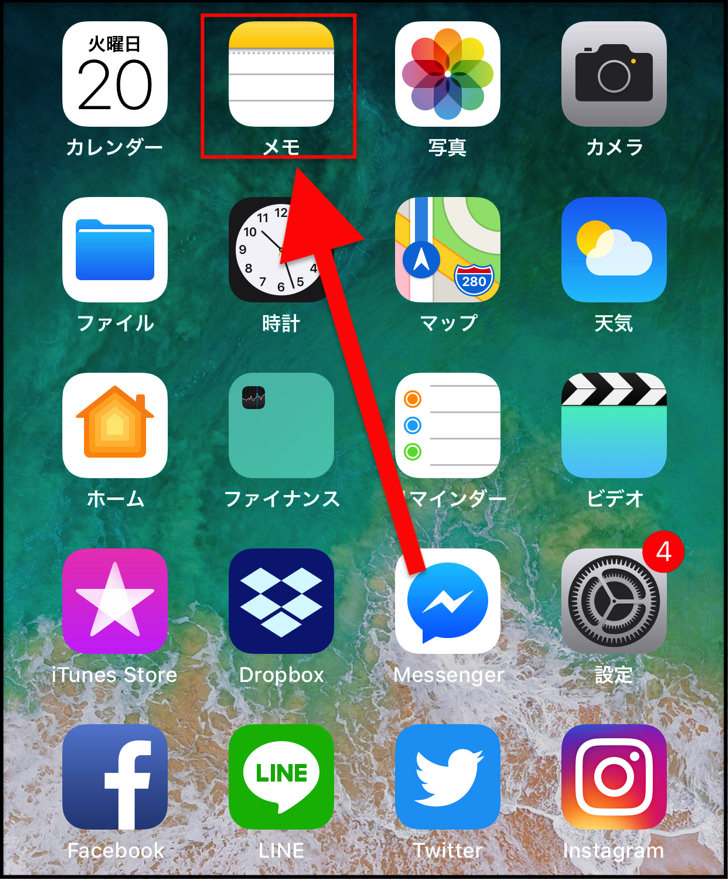Open the 写真 photos app
The width and height of the screenshot is (728, 879).
(x=447, y=74)
